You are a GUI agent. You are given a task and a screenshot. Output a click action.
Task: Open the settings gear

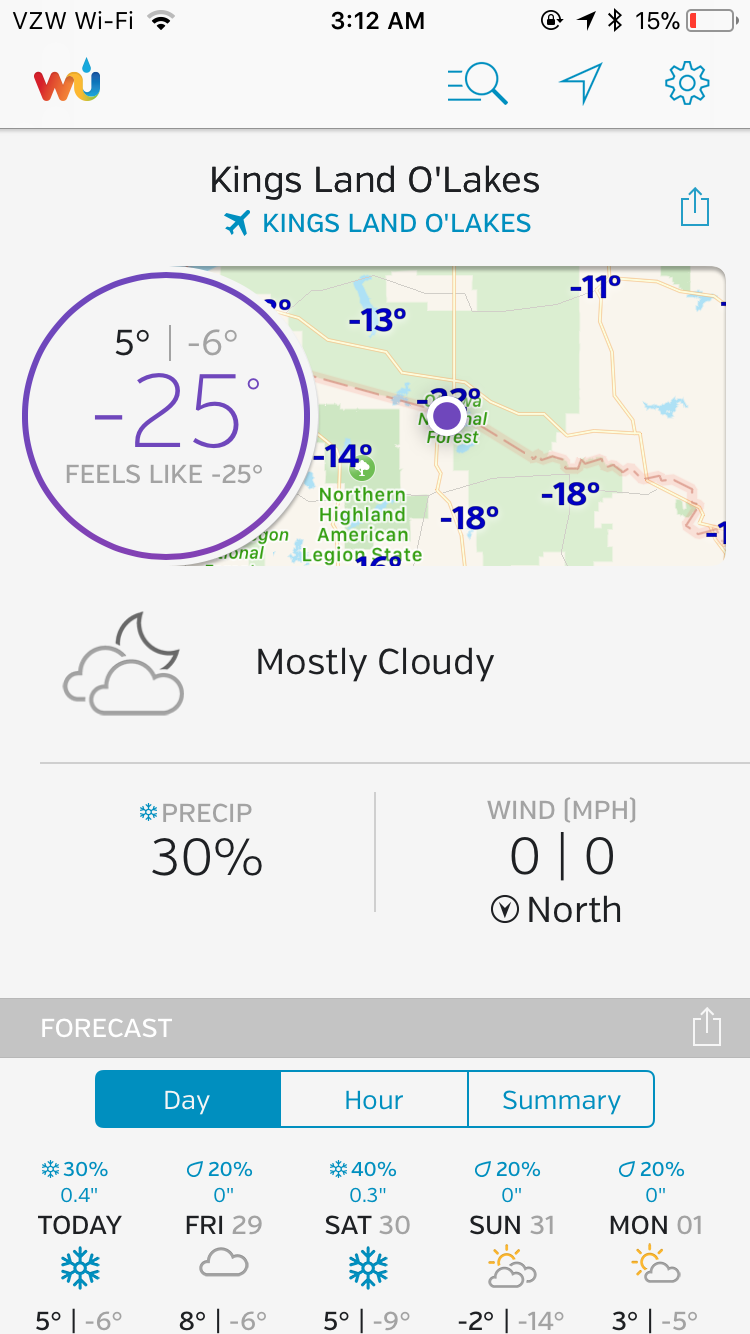[687, 83]
